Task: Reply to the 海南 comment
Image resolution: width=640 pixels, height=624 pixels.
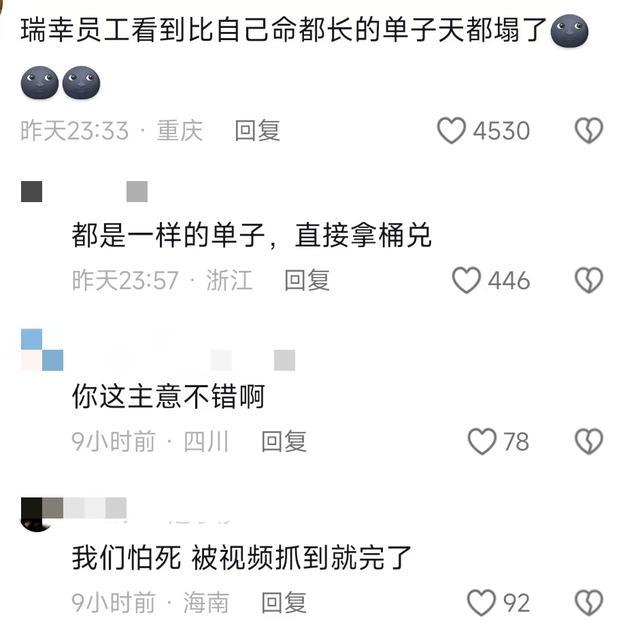Action: 284,602
